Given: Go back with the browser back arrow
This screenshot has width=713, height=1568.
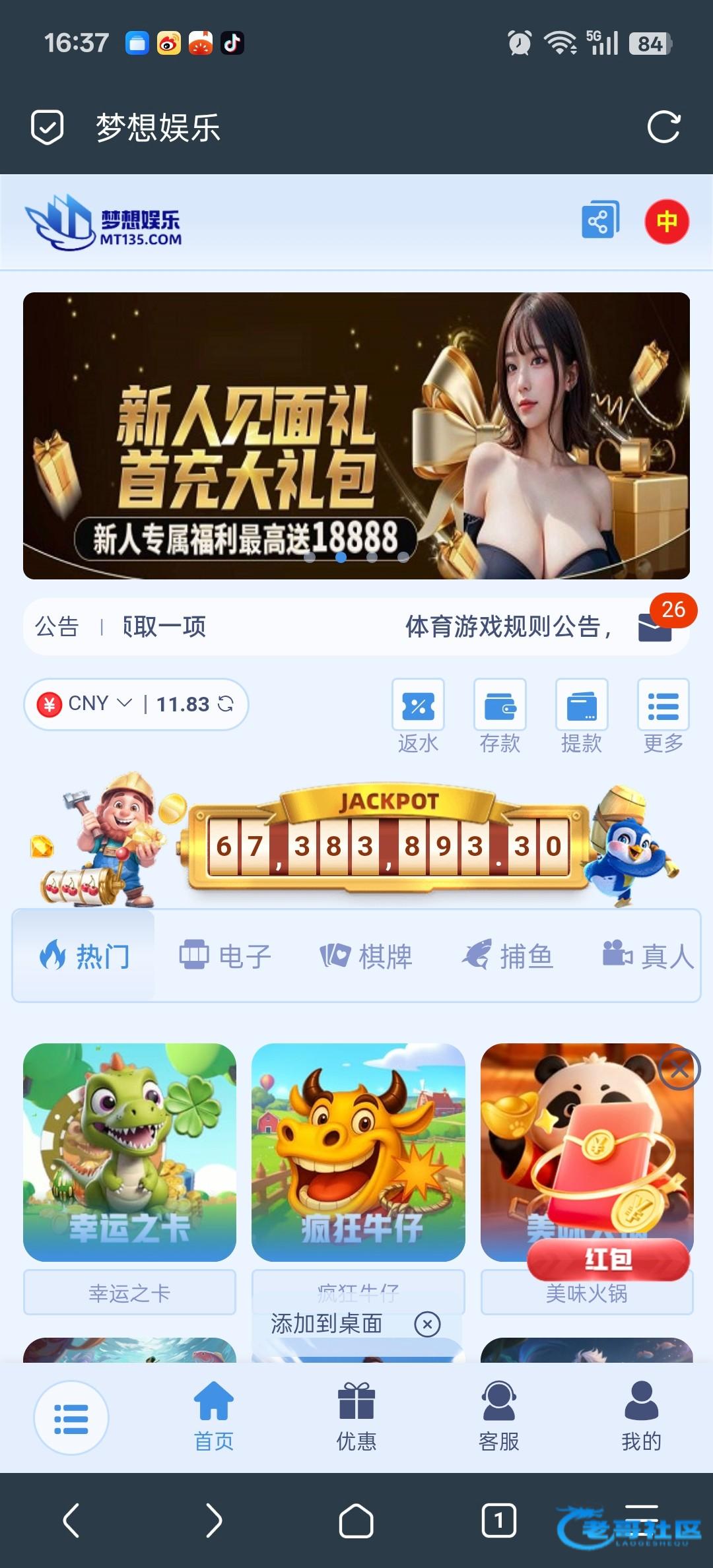Looking at the screenshot, I should [x=71, y=1520].
